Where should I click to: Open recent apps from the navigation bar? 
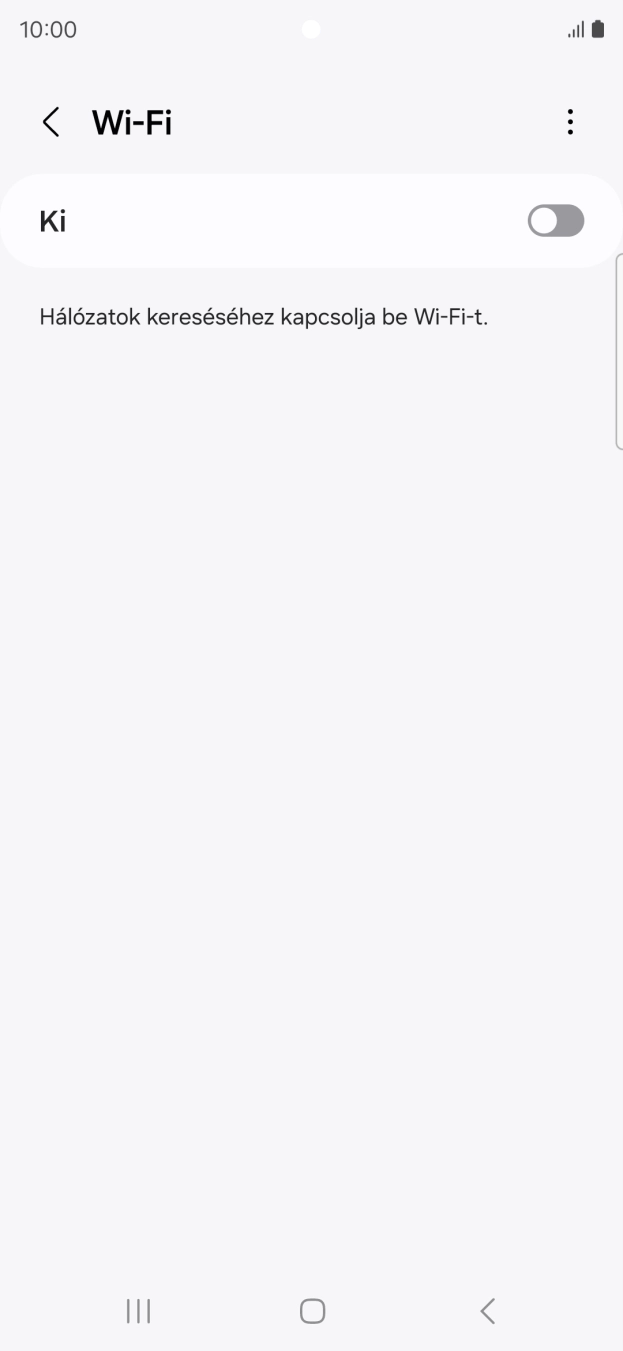pos(138,1311)
